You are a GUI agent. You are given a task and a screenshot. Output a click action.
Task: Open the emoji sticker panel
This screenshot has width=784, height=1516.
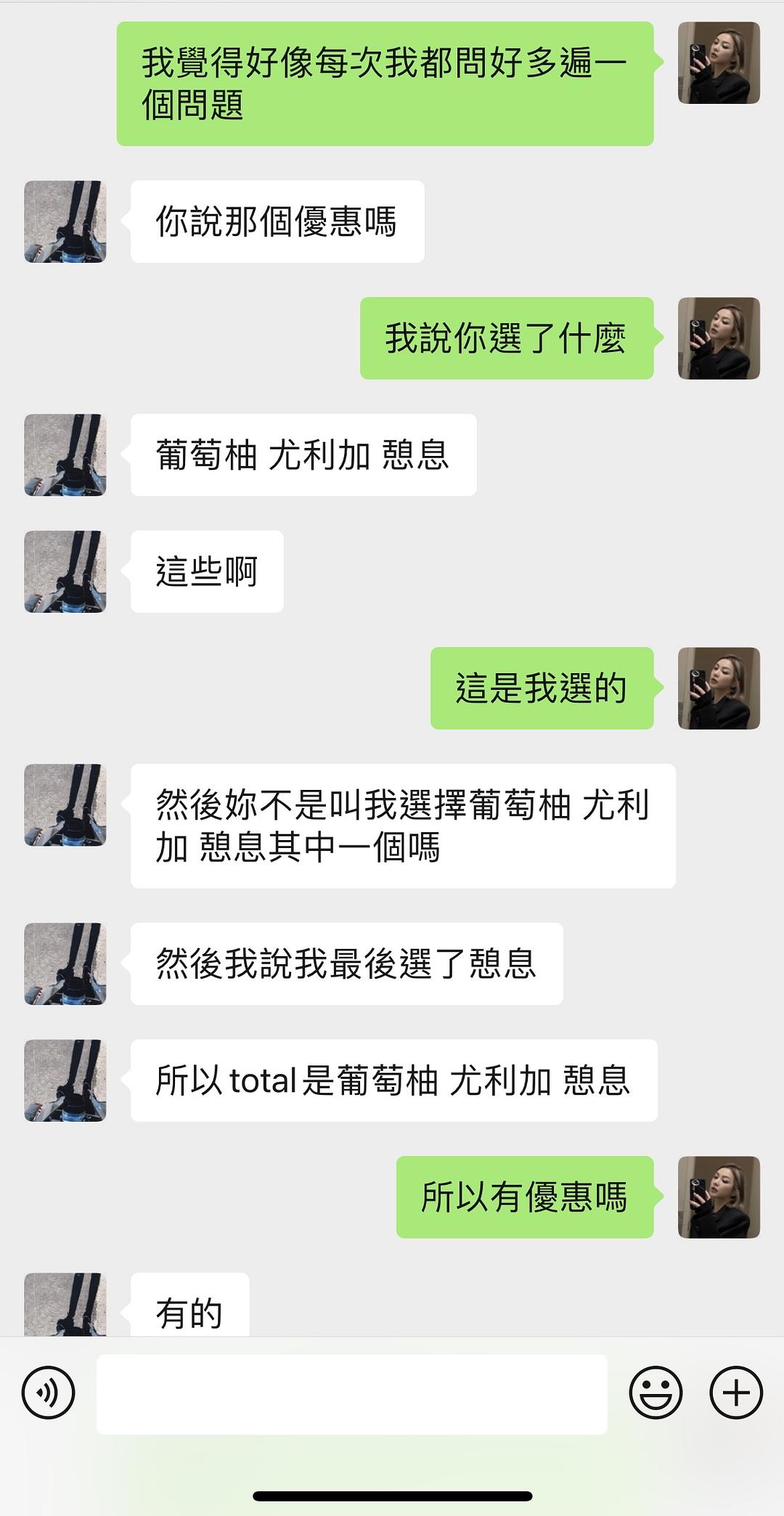(656, 1393)
